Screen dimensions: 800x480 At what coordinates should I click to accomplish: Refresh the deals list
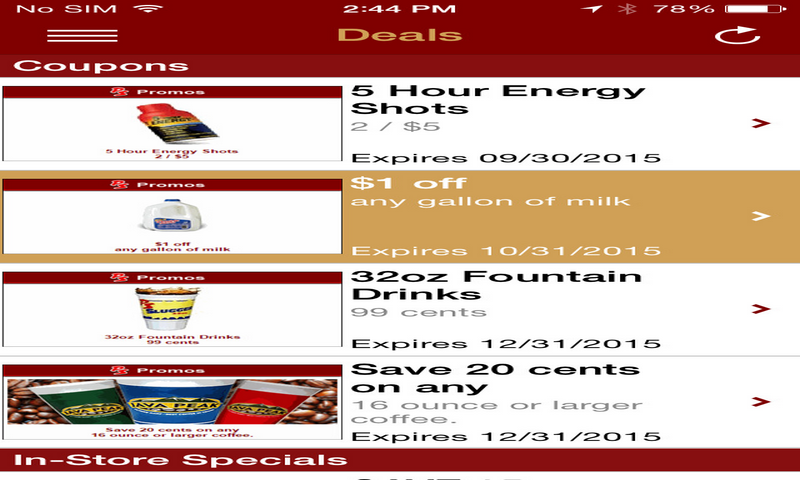(737, 36)
